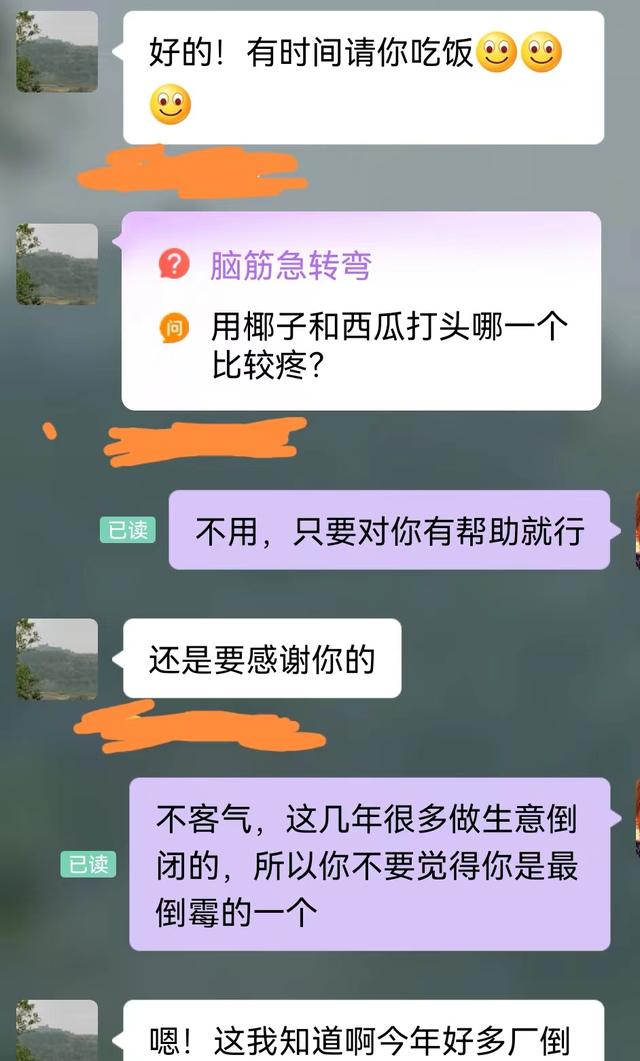Screen dimensions: 640x1061
Task: Tap the avatar beside "好的！有时间请你吃饭"
Action: pyautogui.click(x=57, y=52)
